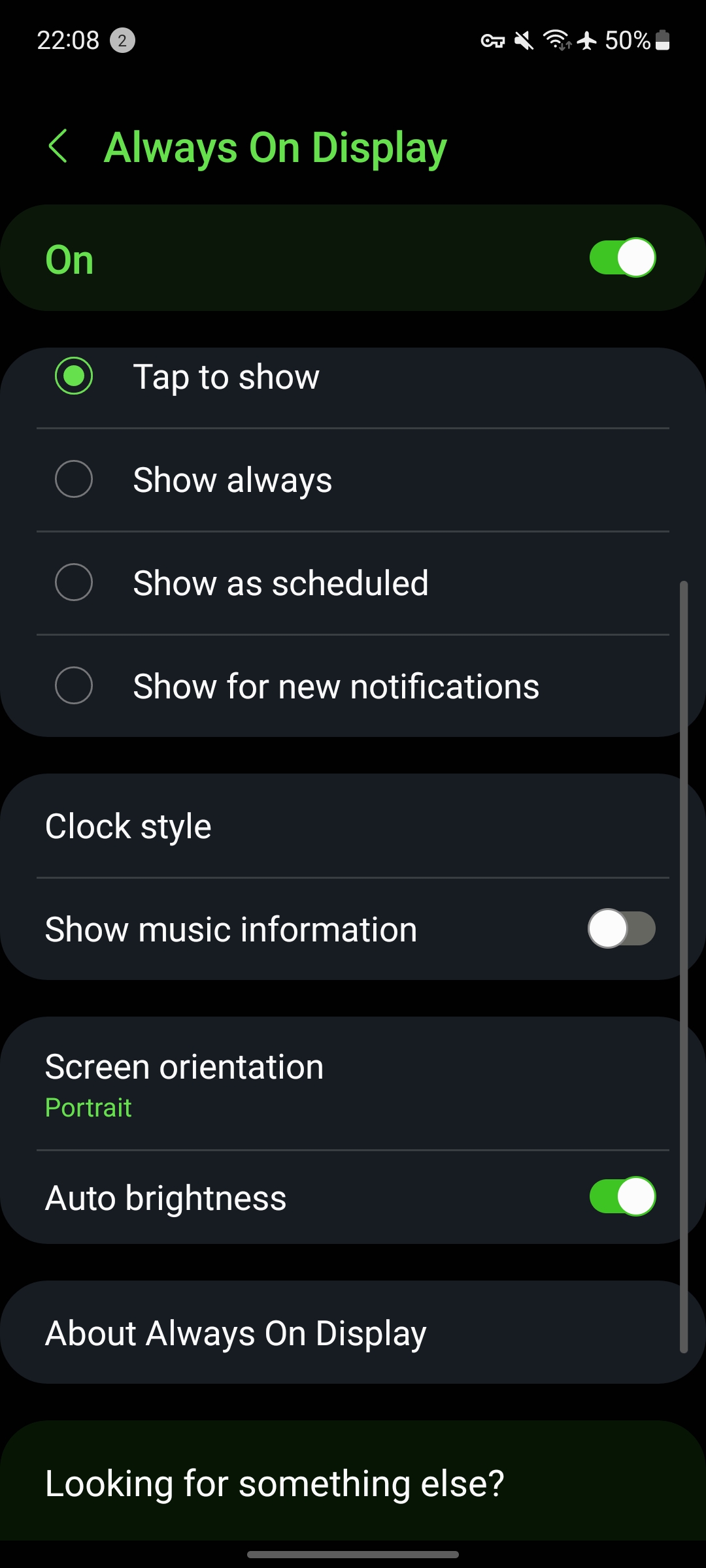Disable Auto brightness
The height and width of the screenshot is (1568, 706).
tap(622, 1197)
